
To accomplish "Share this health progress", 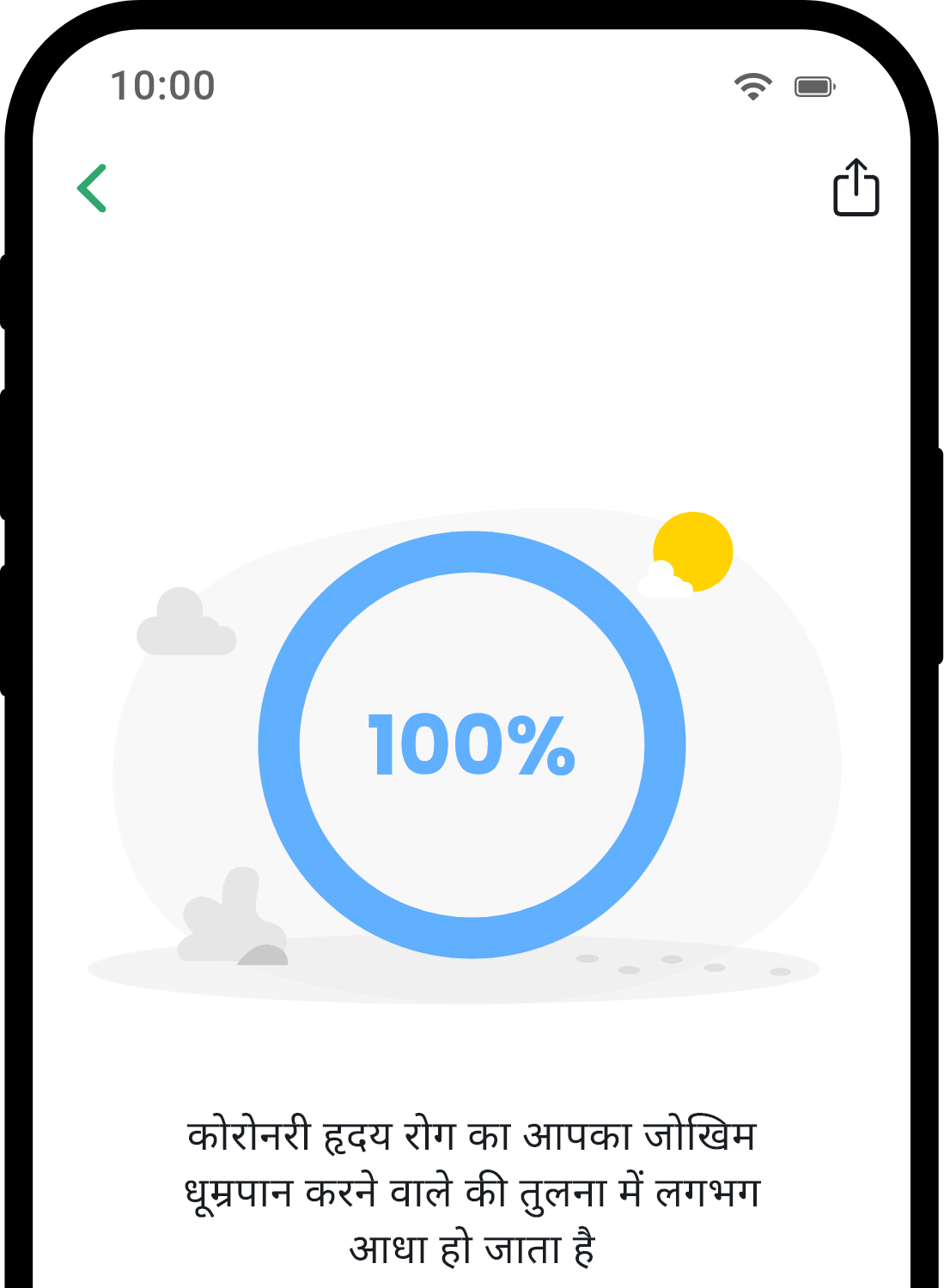I will point(856,187).
